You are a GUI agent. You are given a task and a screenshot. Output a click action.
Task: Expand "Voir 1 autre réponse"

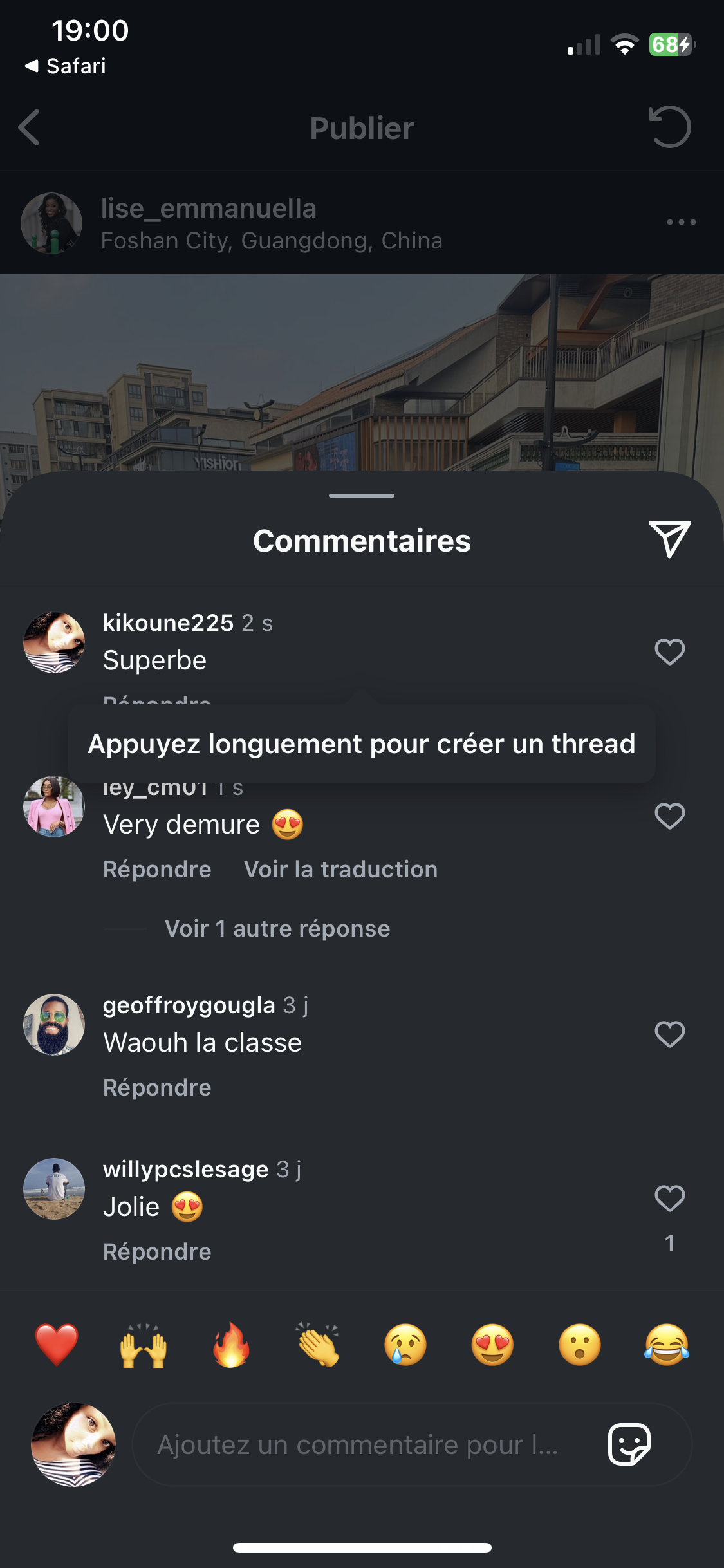(x=277, y=929)
